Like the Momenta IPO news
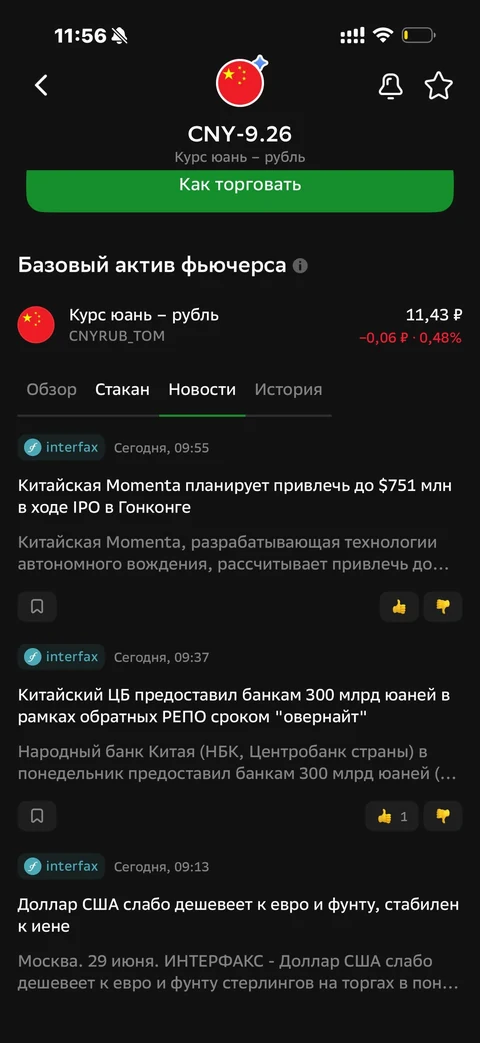Image resolution: width=480 pixels, height=1043 pixels. coord(399,607)
